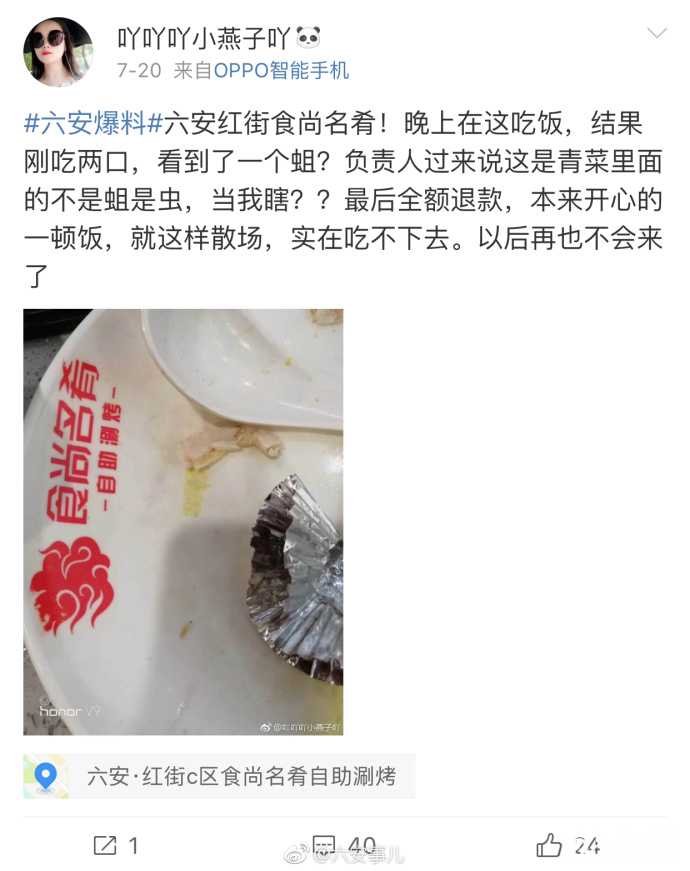Screen dimensions: 690x871
Task: View the attached plate photo full size
Action: point(183,521)
